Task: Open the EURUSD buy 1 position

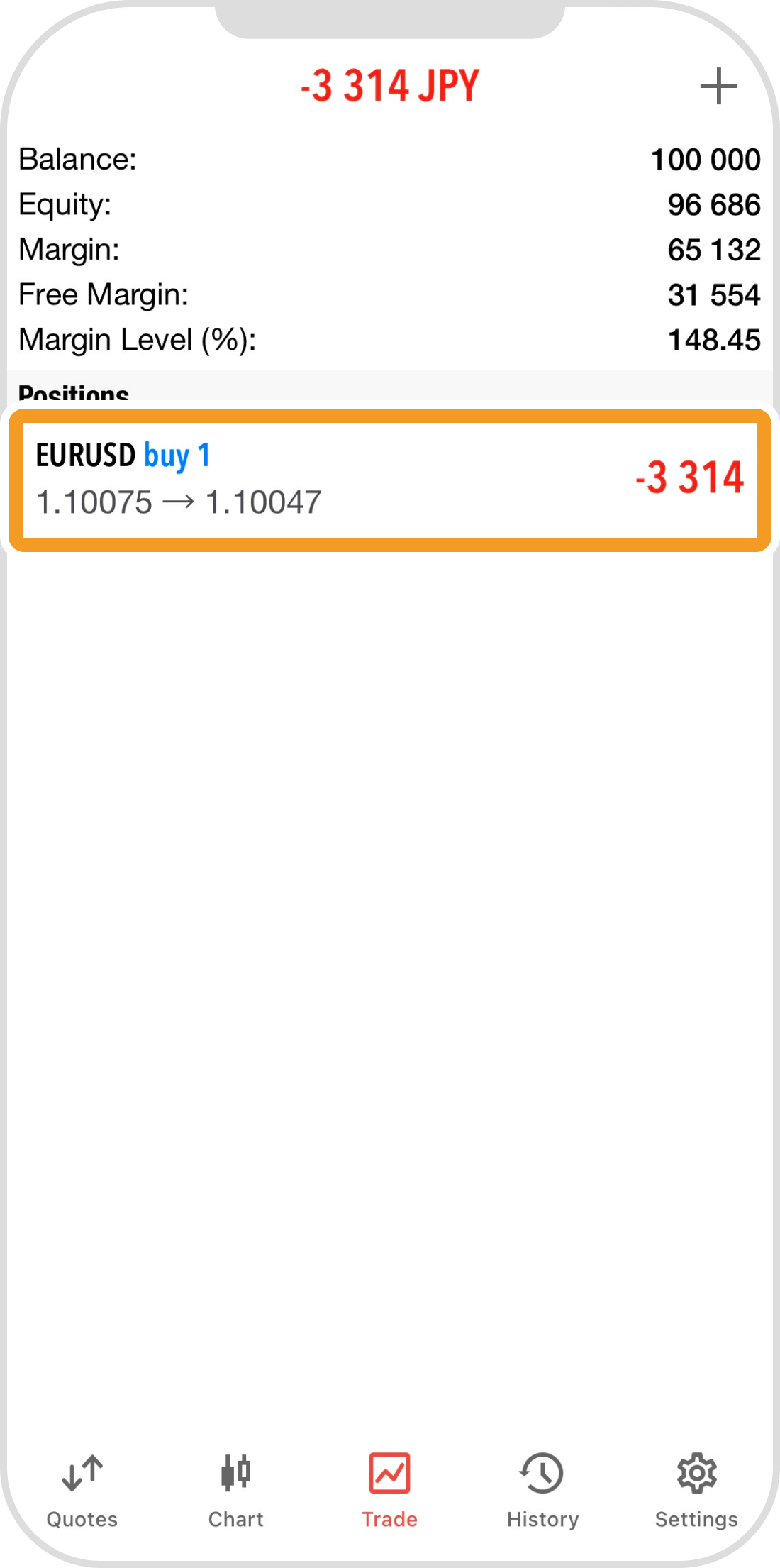Action: [390, 479]
